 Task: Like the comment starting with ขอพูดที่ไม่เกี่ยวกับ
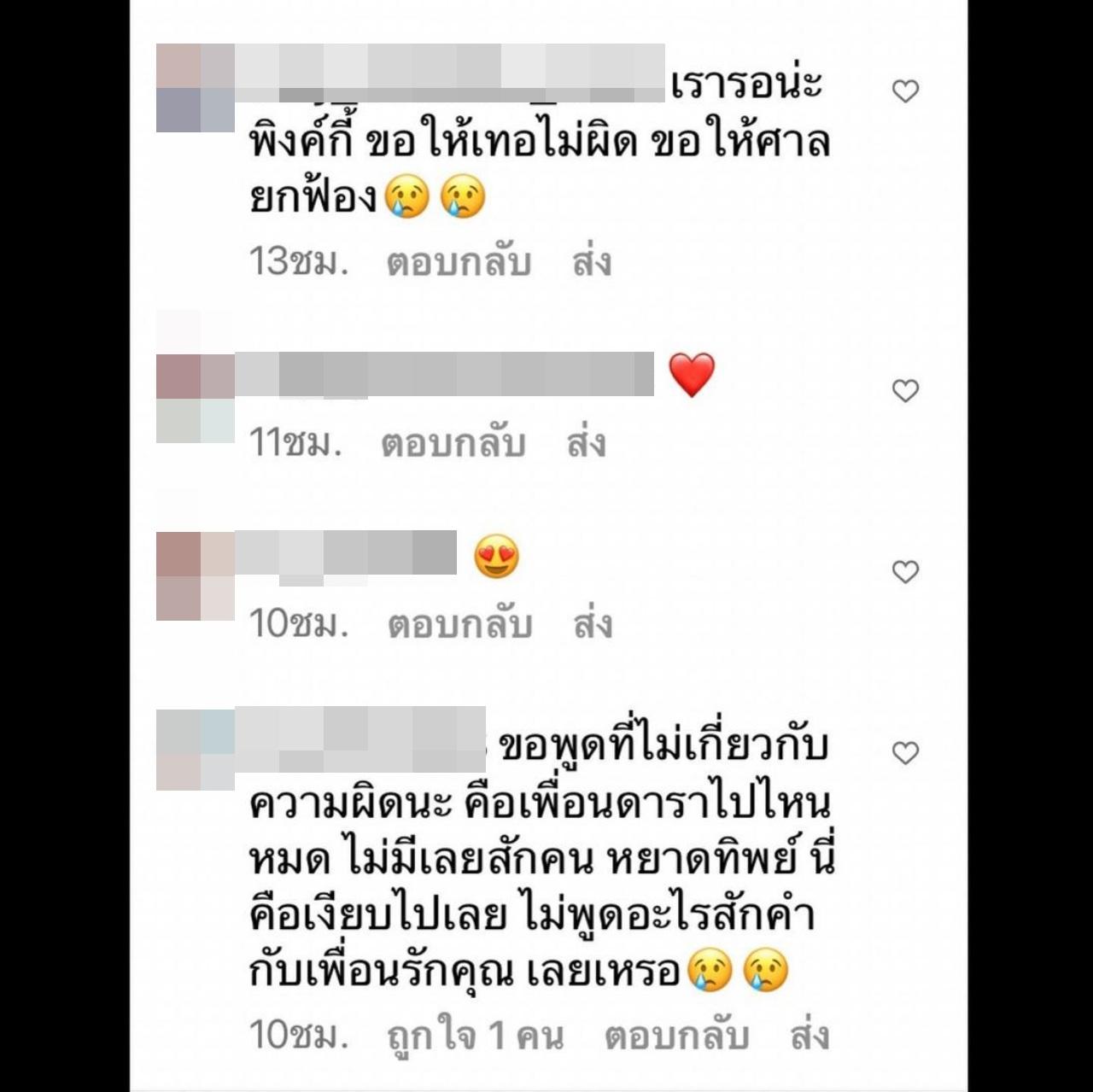point(905,753)
